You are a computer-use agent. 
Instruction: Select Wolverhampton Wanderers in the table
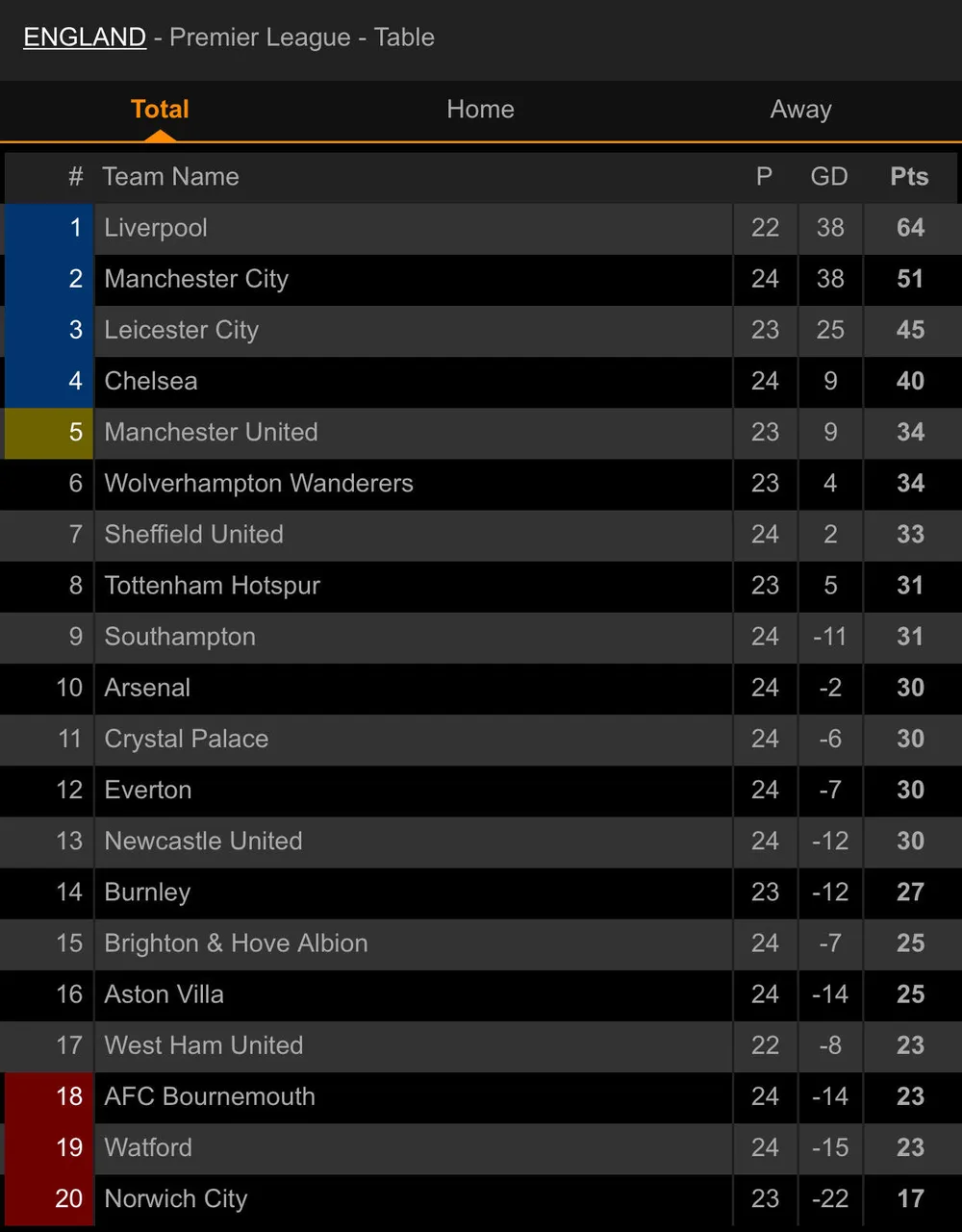tap(259, 483)
